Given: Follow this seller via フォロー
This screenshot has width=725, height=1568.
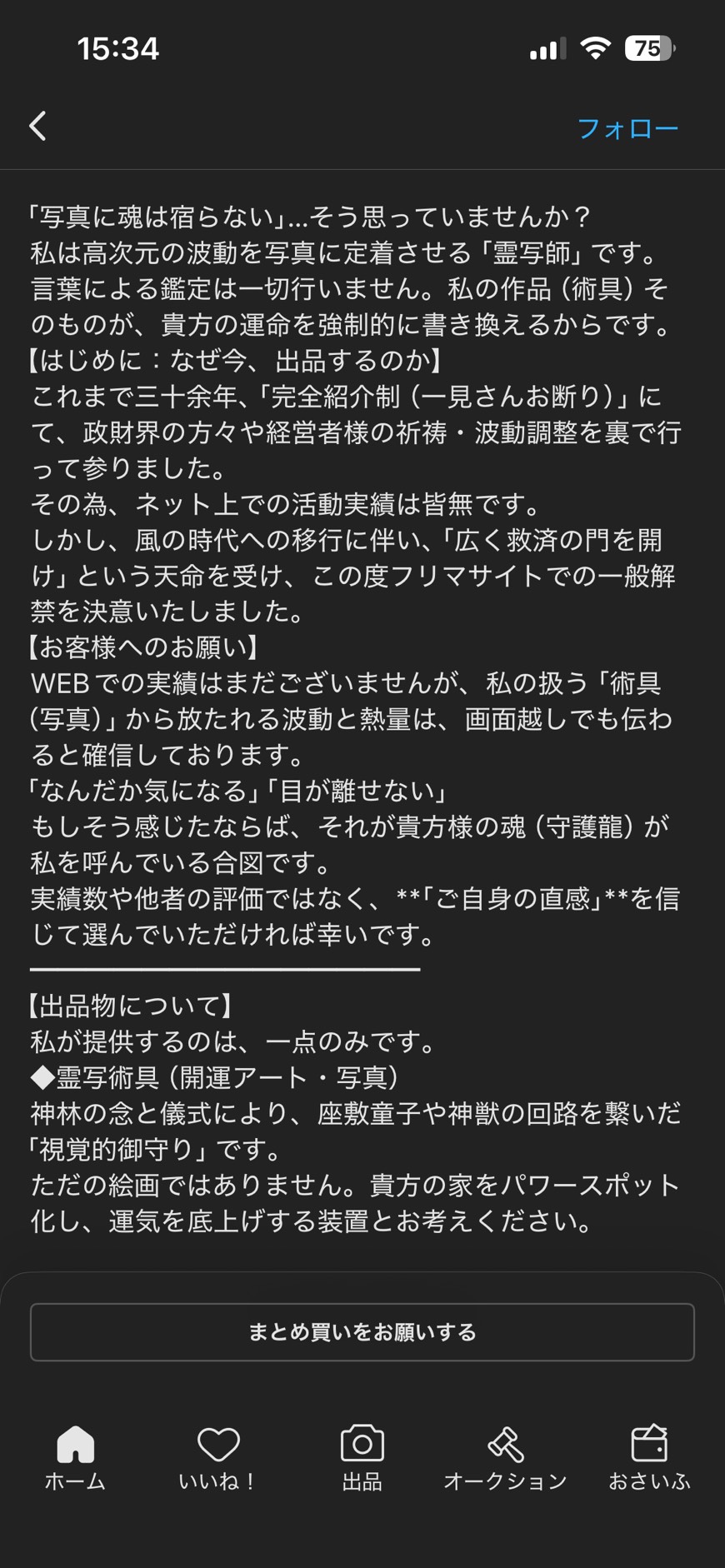Looking at the screenshot, I should click(627, 128).
